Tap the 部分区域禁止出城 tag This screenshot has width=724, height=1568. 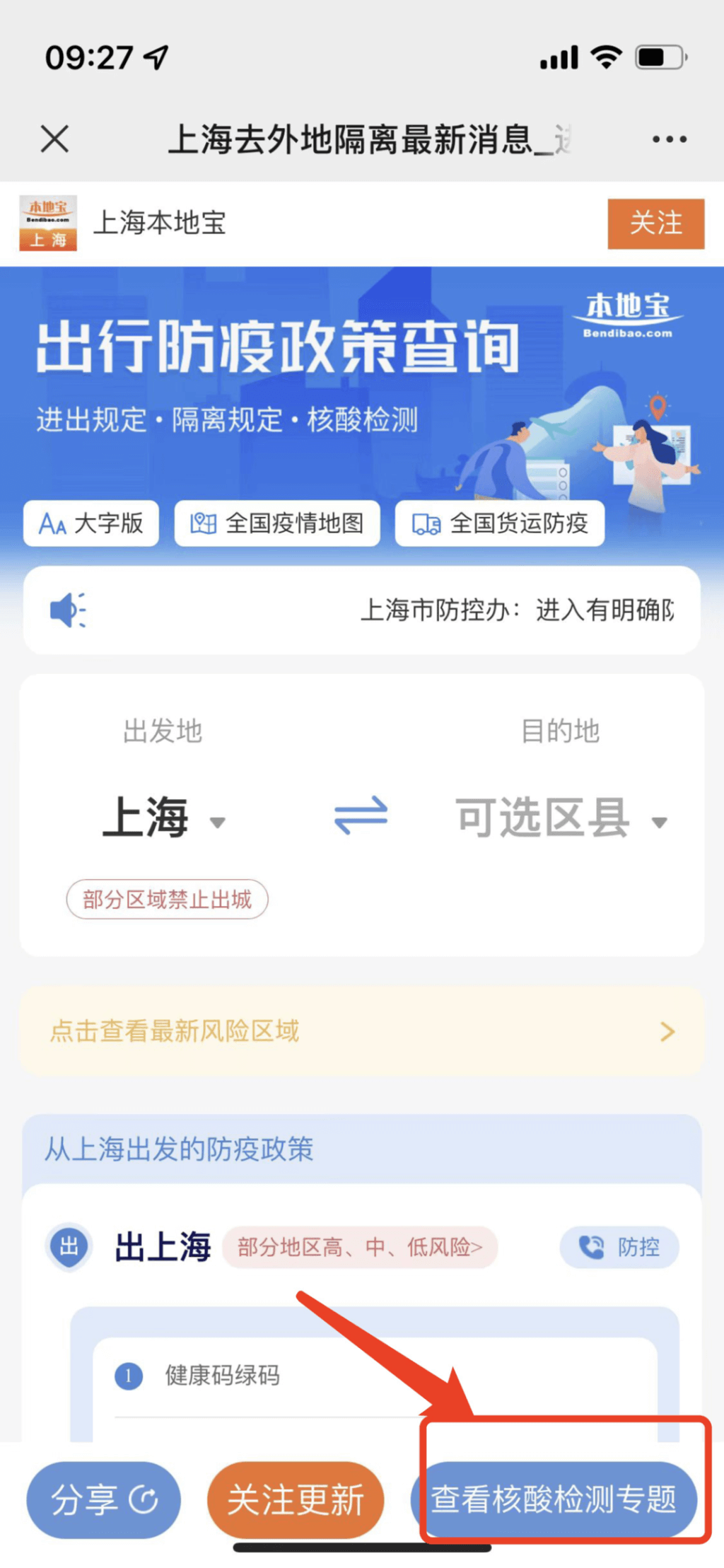click(x=167, y=900)
